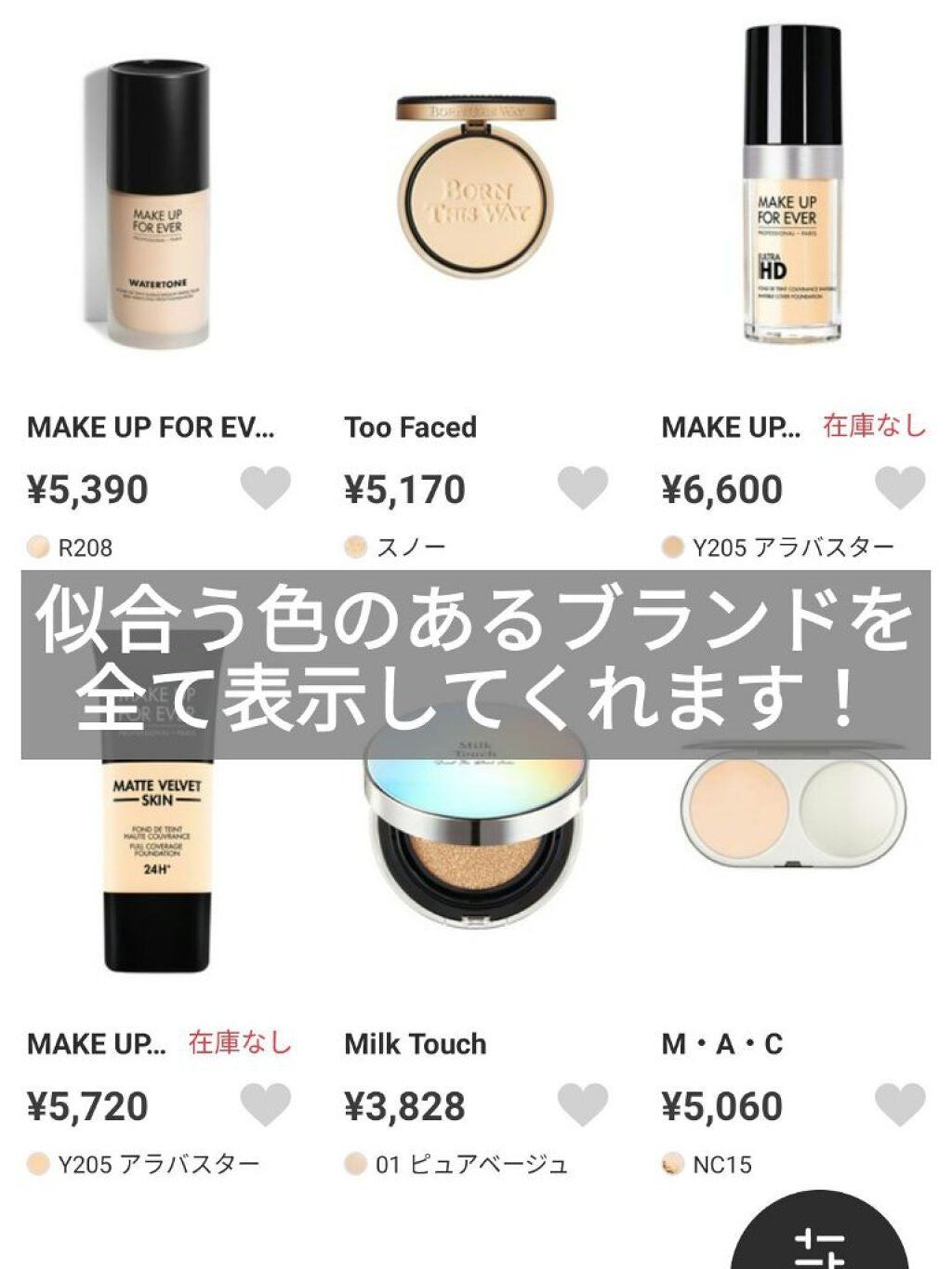This screenshot has width=952, height=1269.
Task: Open the MAKE UP FOR EVER Watertone R208 product
Action: pos(156,205)
